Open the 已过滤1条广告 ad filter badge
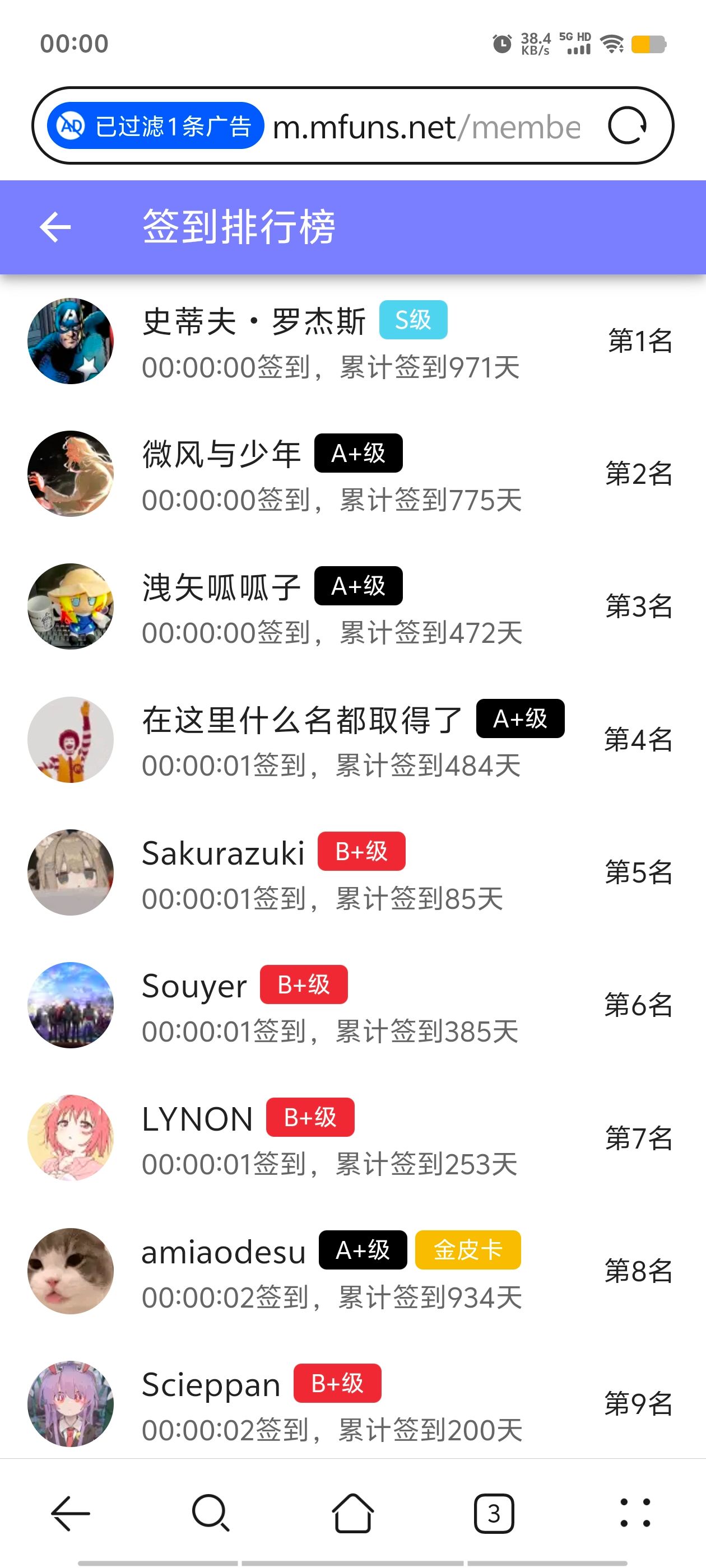Screen dimensions: 706x1568 155,126
